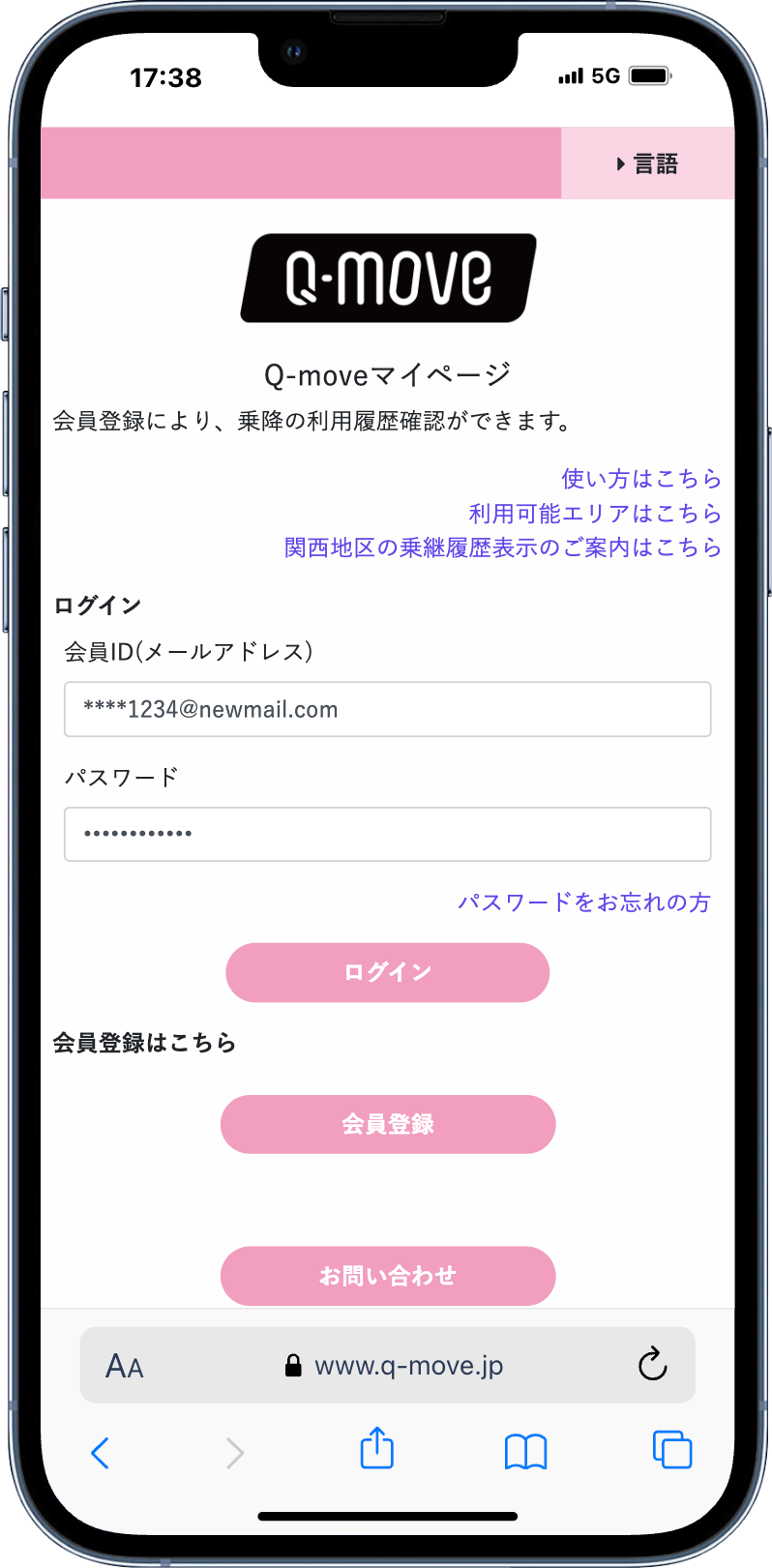Image resolution: width=772 pixels, height=1568 pixels.
Task: Tap the ログイン button
Action: (388, 972)
